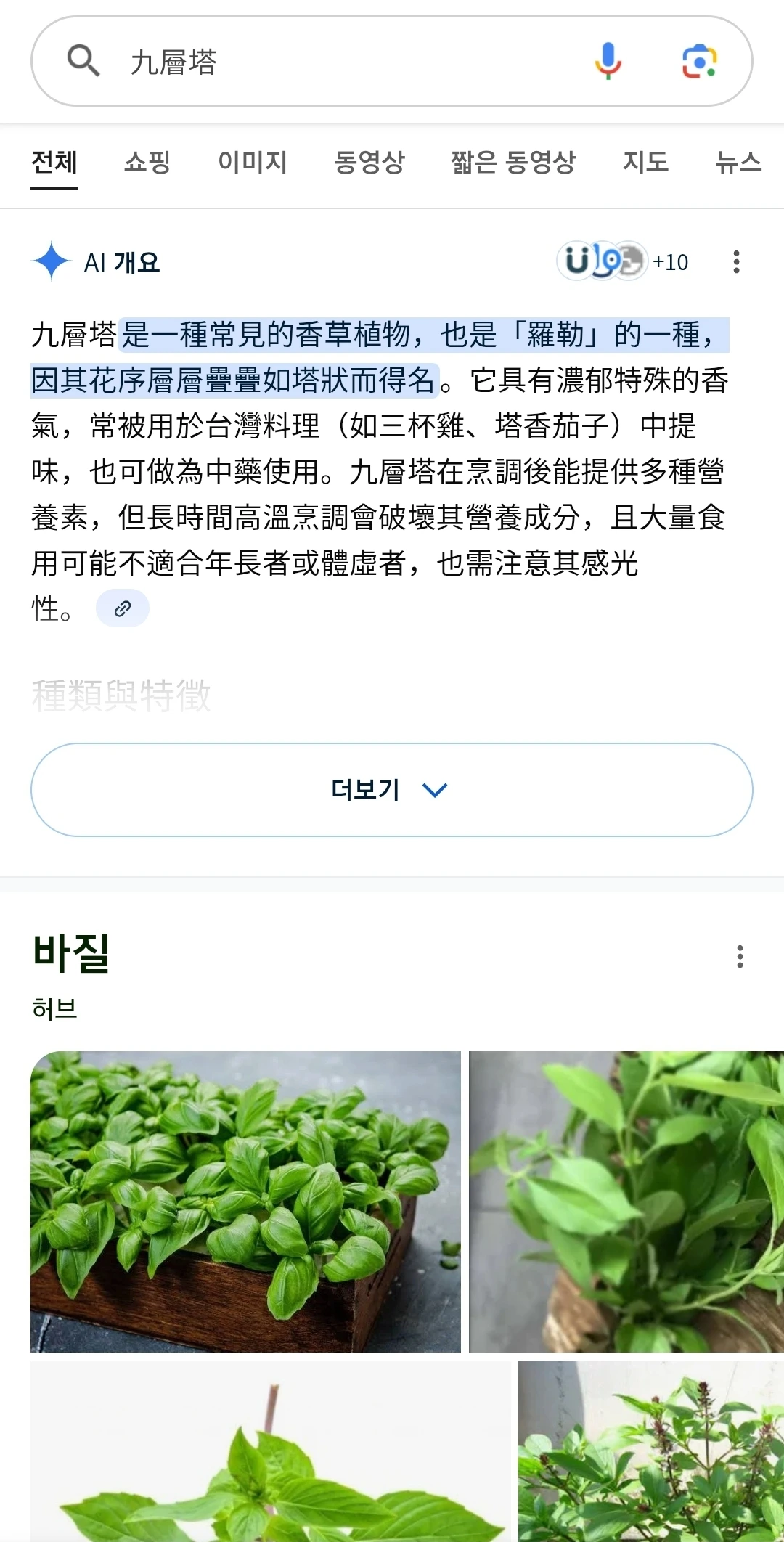
Task: Expand the AI overview with 더보기
Action: point(391,789)
